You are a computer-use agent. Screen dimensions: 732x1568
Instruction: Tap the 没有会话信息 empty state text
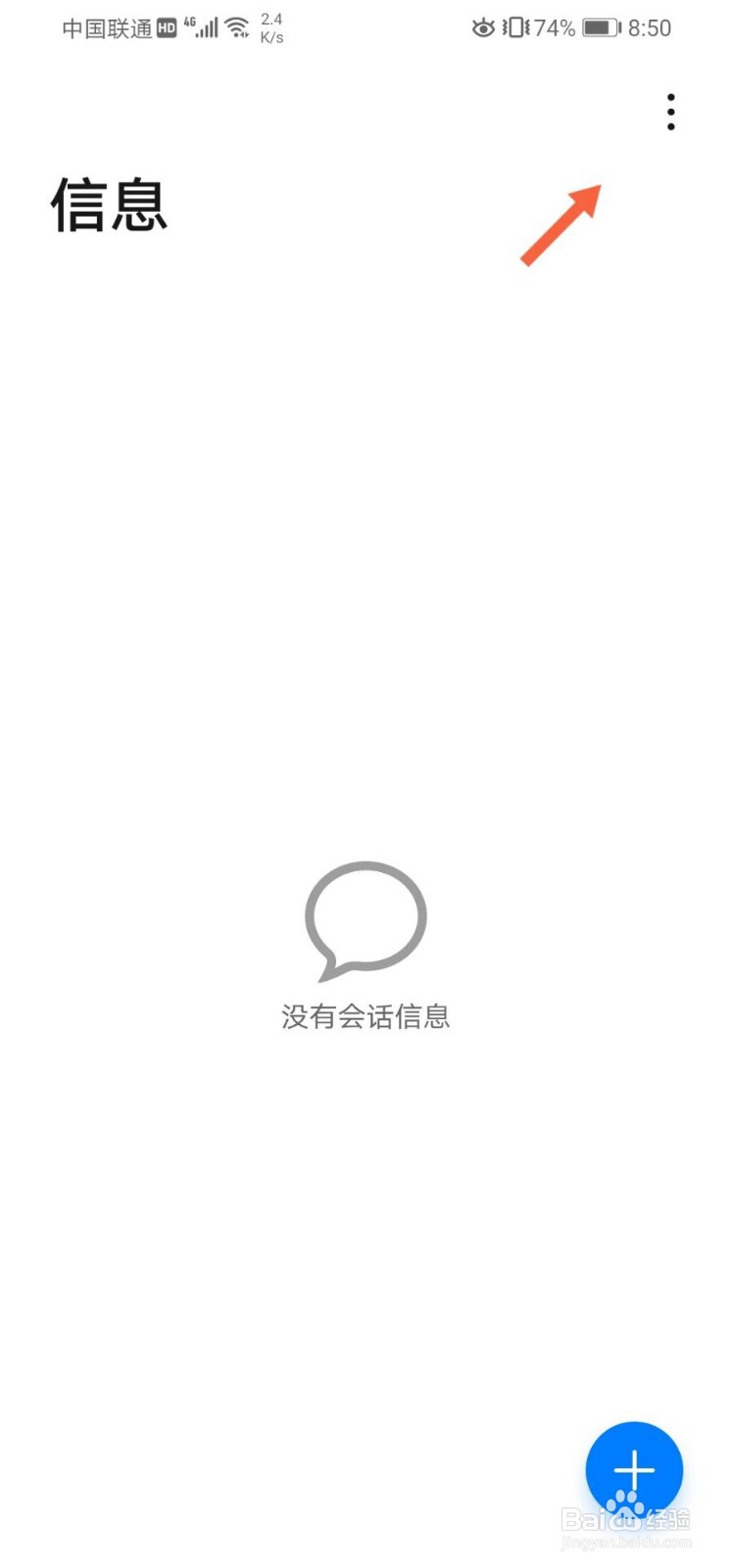(x=366, y=1016)
